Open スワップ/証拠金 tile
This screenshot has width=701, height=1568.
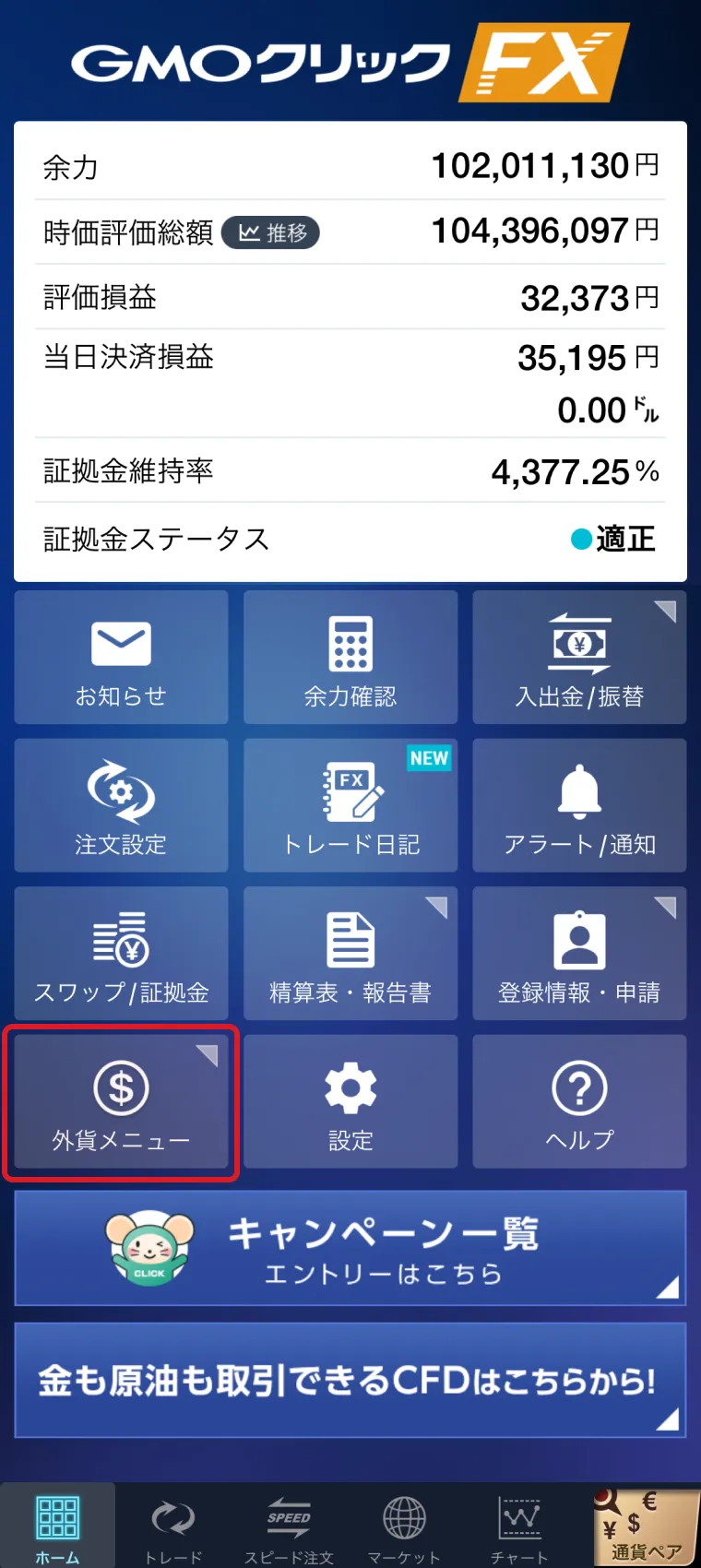[x=121, y=954]
